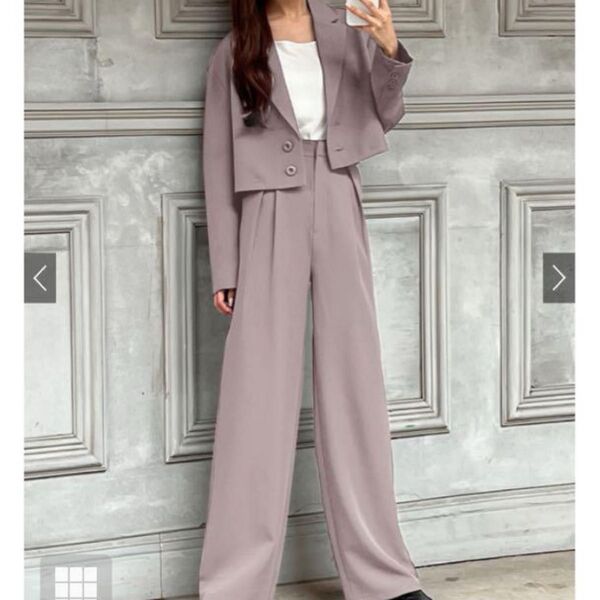The image size is (600, 600).
Task: Go to the previous product photo
Action: click(x=40, y=278)
